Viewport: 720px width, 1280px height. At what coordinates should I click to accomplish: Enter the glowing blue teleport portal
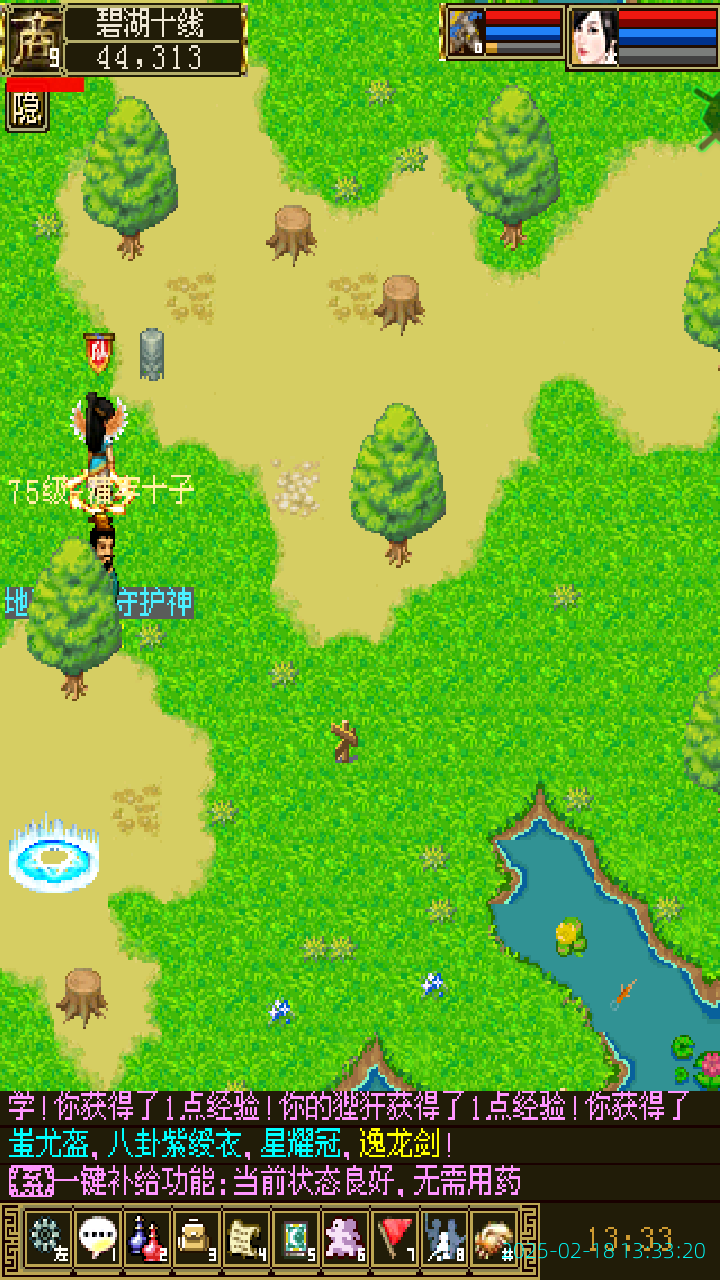(53, 857)
